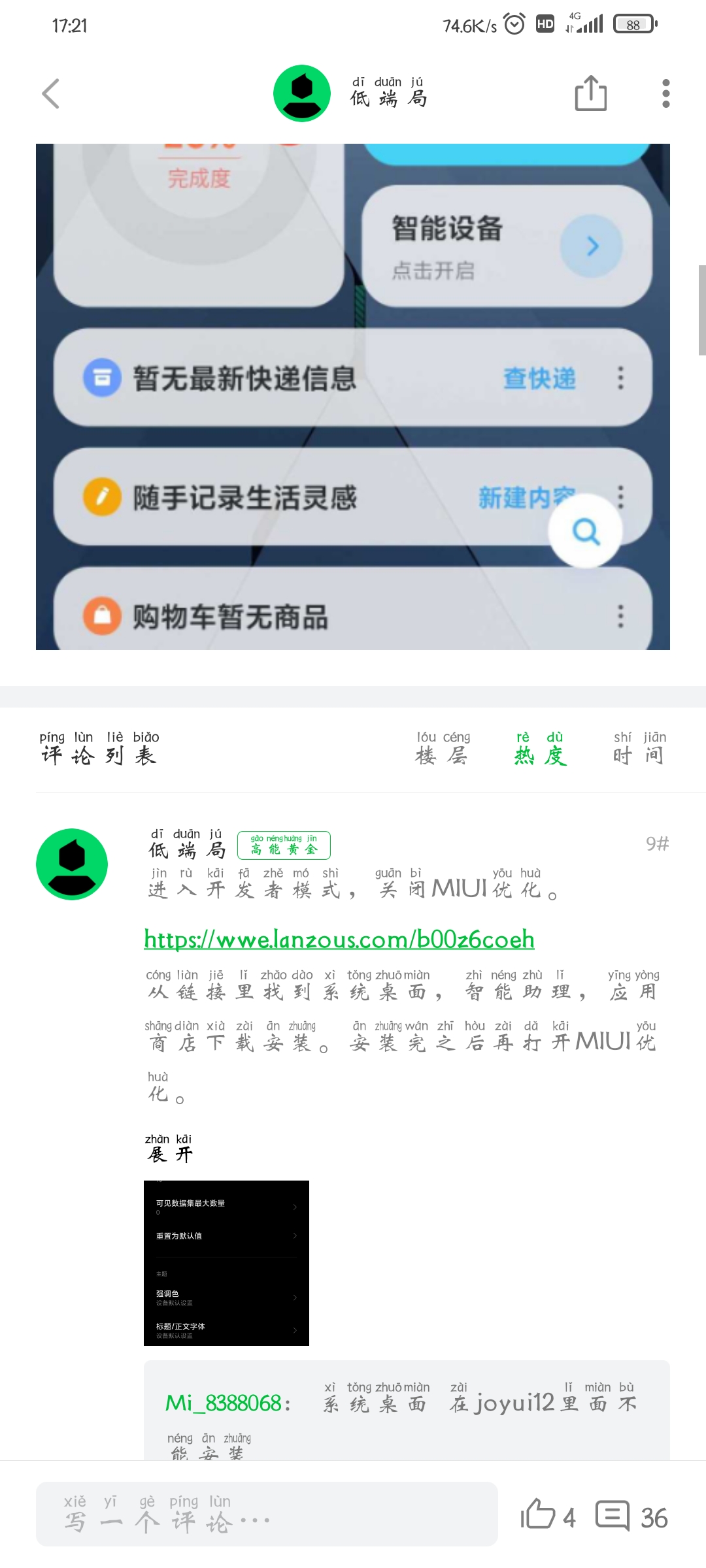Go back using the top-left arrow
The width and height of the screenshot is (706, 1568).
pyautogui.click(x=51, y=93)
